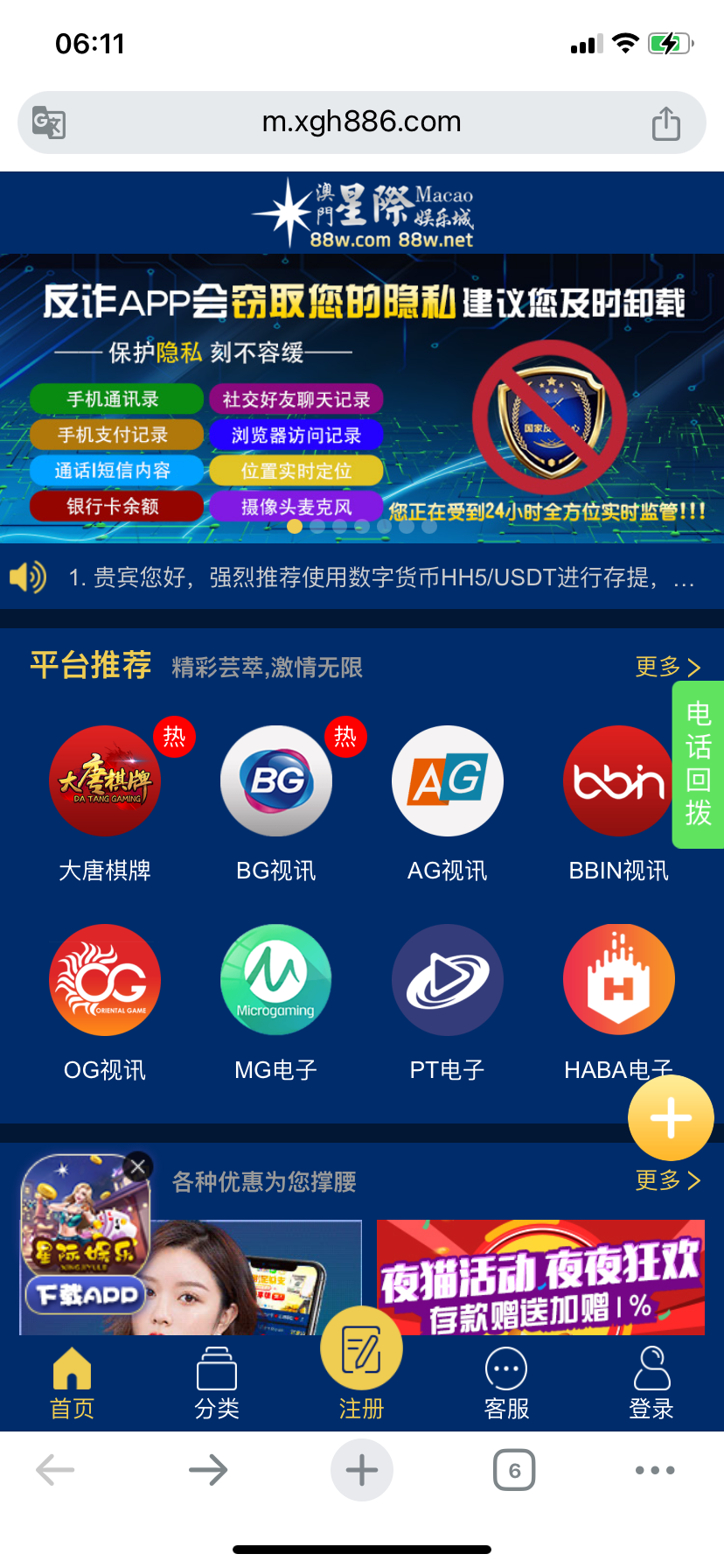Open OG视讯 platform

click(x=105, y=980)
